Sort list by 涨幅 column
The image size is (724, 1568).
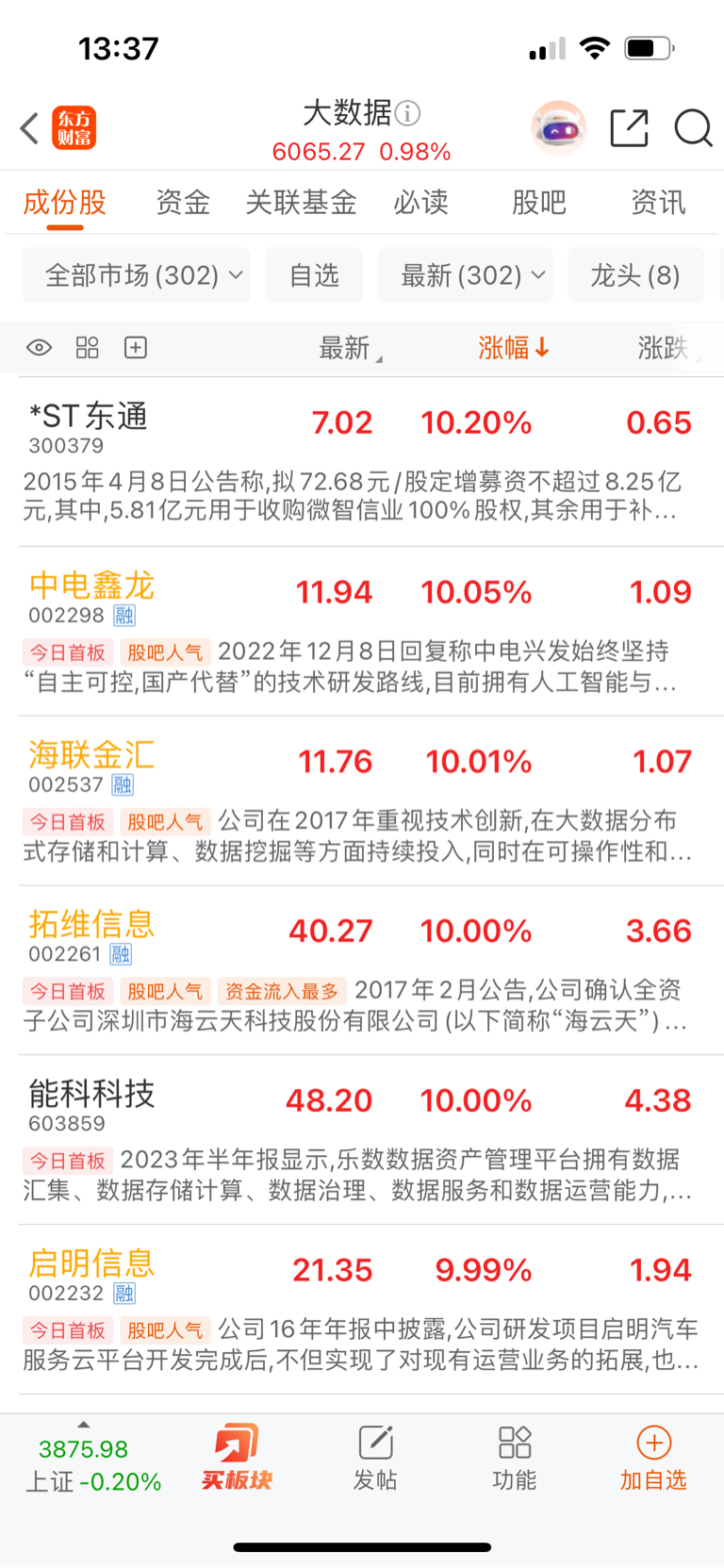pos(513,348)
